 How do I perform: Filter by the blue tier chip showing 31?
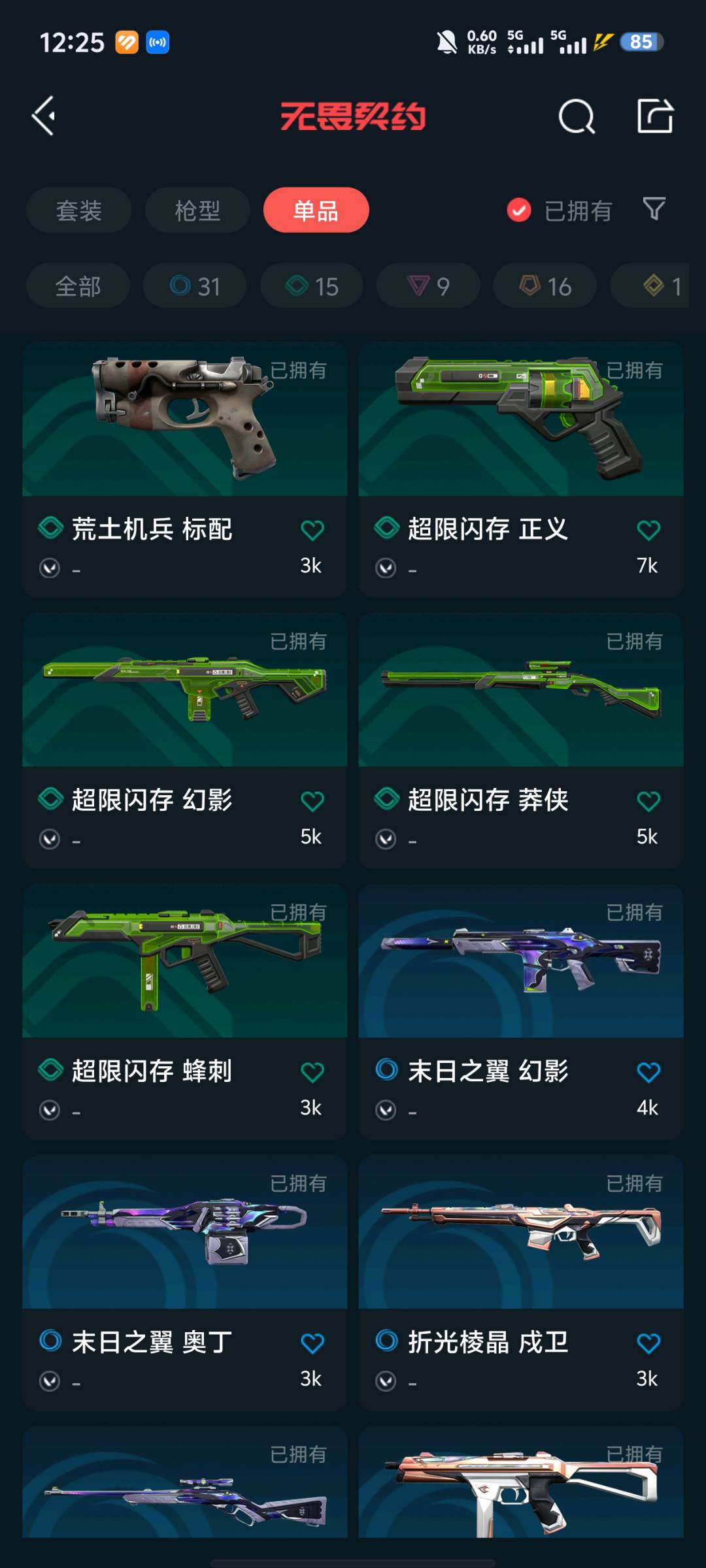194,286
